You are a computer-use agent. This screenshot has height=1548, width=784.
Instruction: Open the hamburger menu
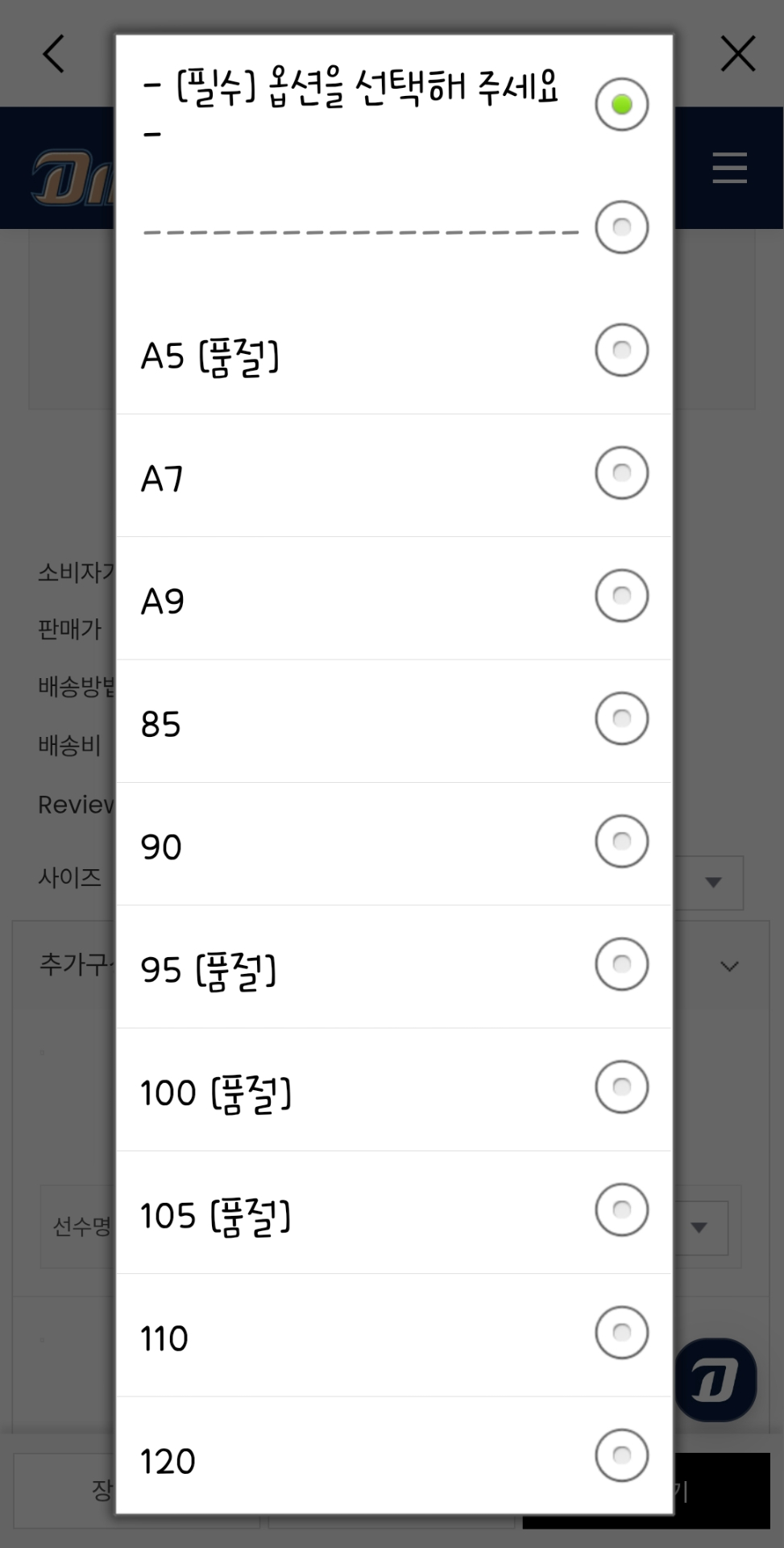(x=729, y=168)
